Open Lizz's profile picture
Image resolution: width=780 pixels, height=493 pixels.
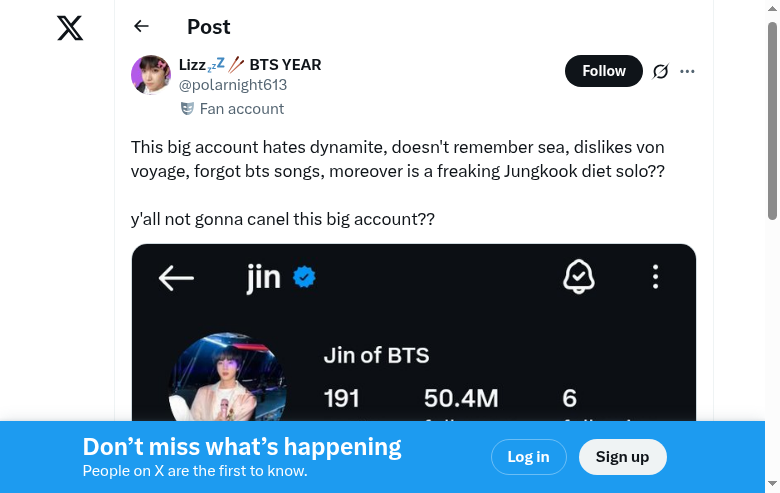point(151,75)
